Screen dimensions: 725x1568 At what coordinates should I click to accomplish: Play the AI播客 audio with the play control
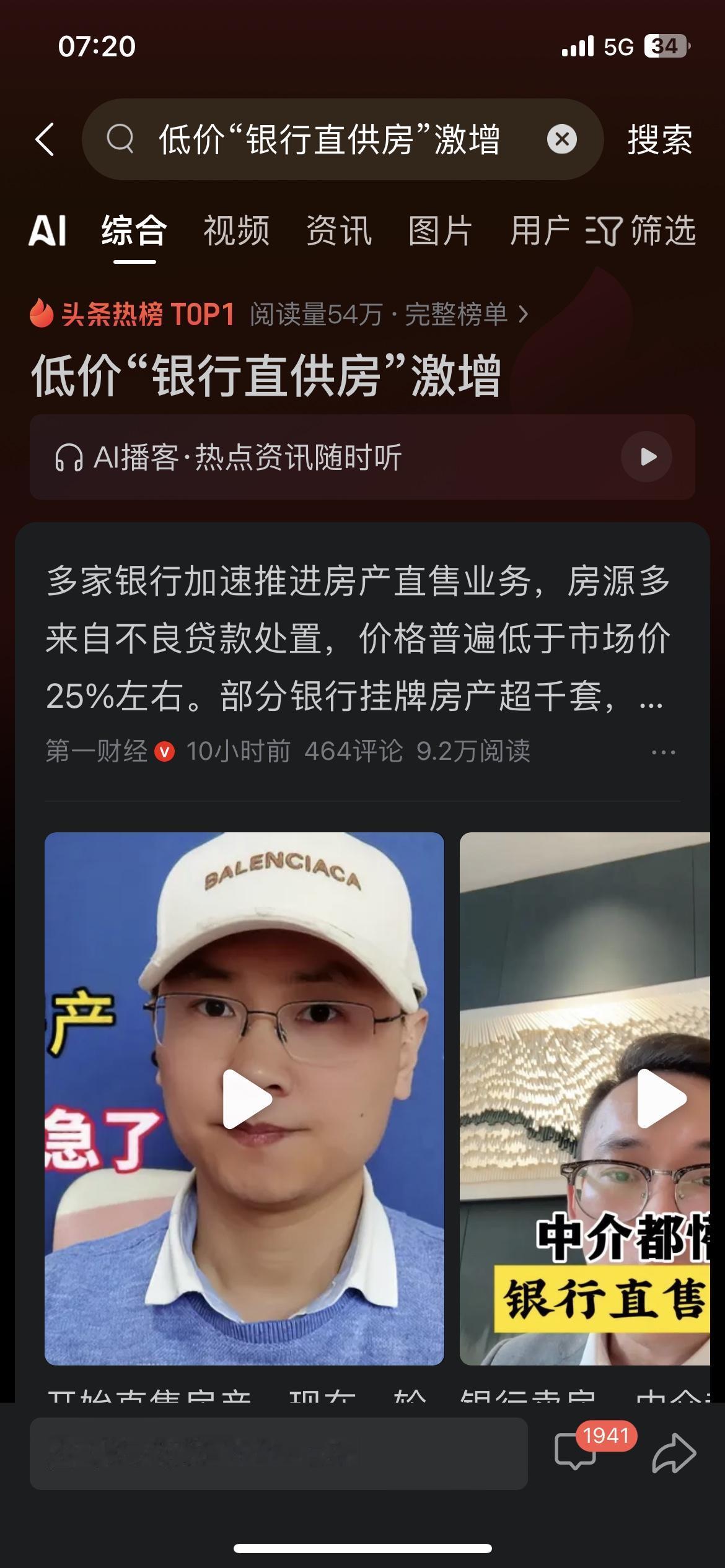pyautogui.click(x=648, y=456)
